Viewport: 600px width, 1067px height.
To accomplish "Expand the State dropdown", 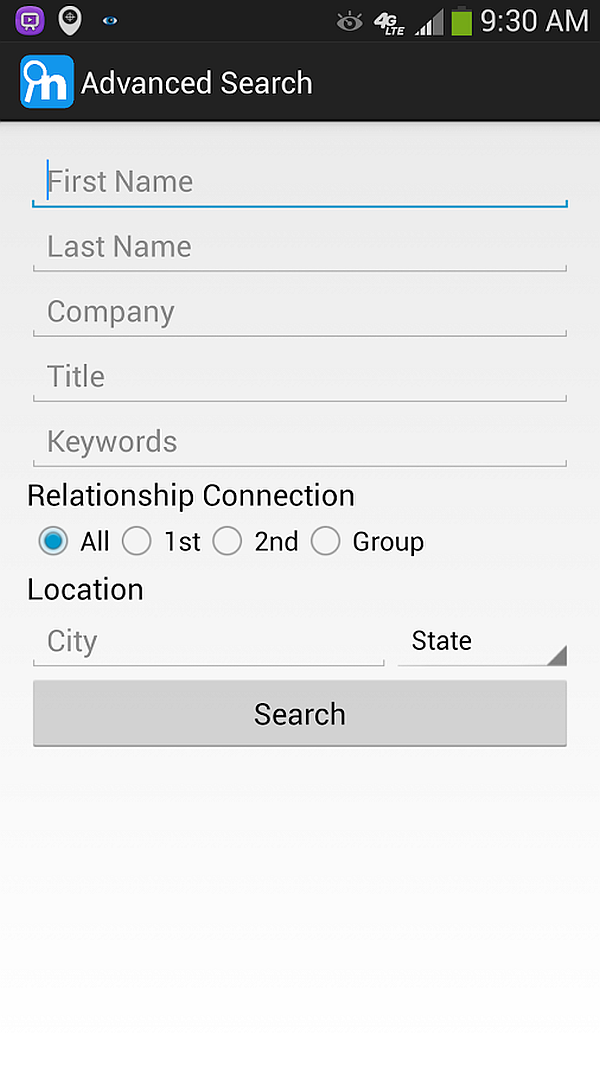I will click(482, 641).
